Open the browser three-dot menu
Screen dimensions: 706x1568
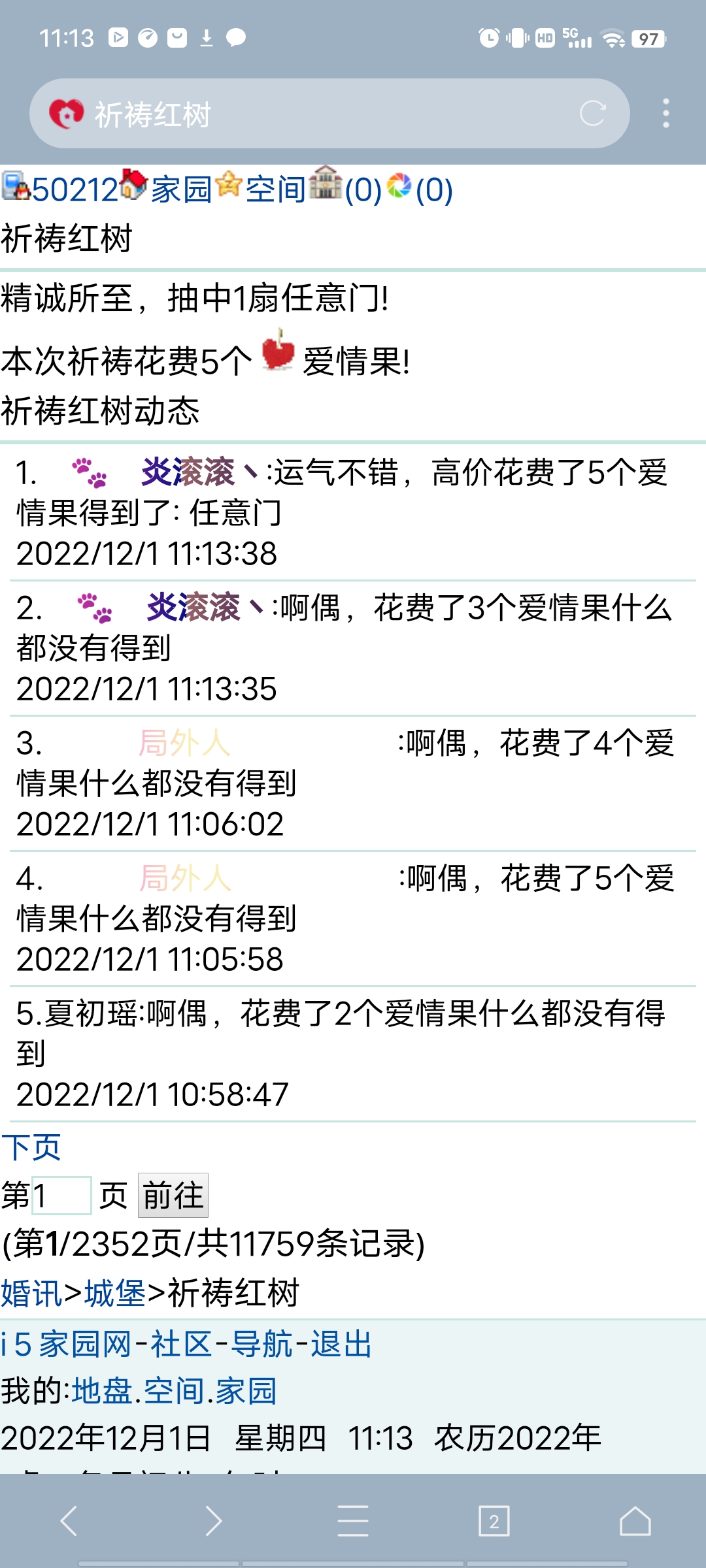(x=667, y=112)
